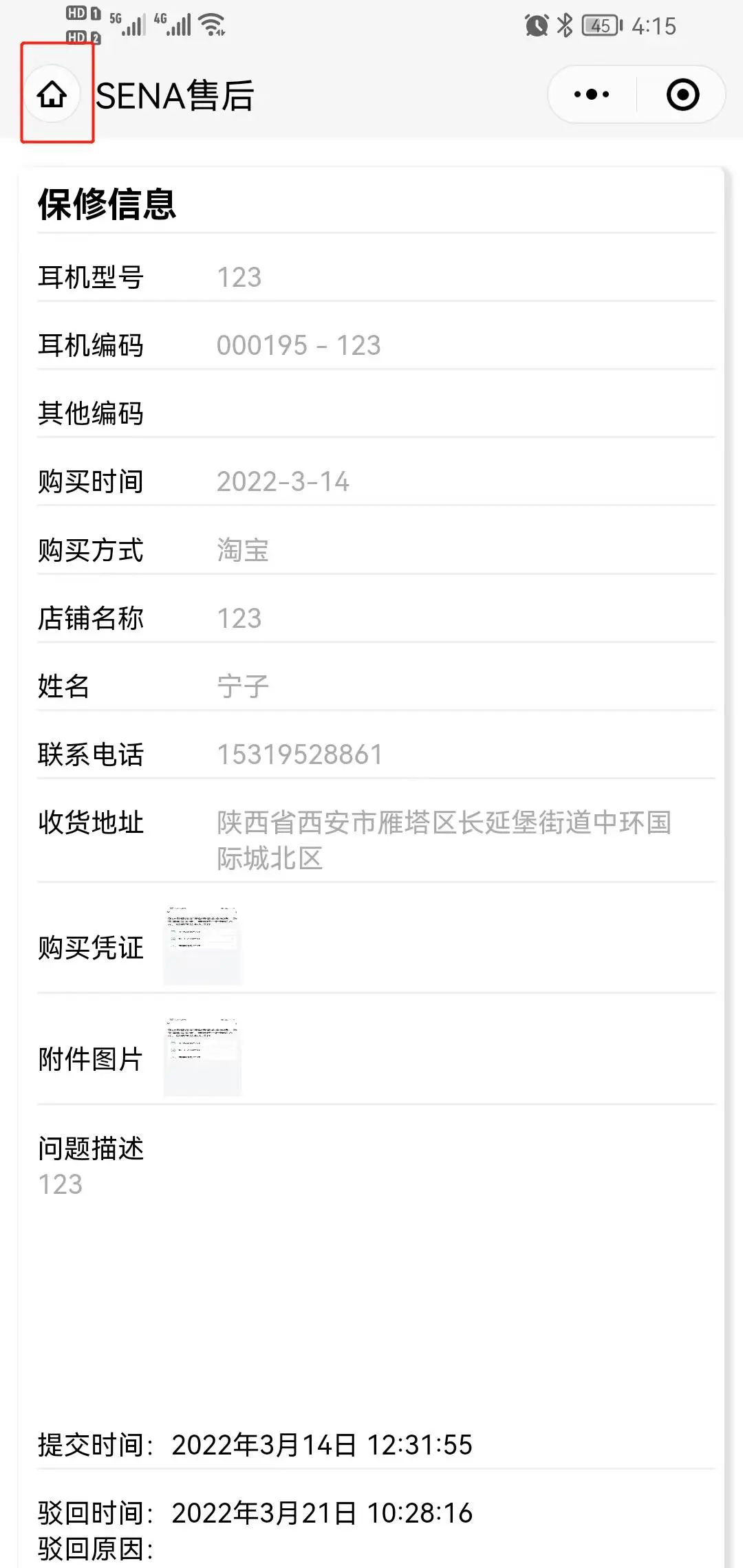
Task: Open the three-dot more menu
Action: [592, 94]
